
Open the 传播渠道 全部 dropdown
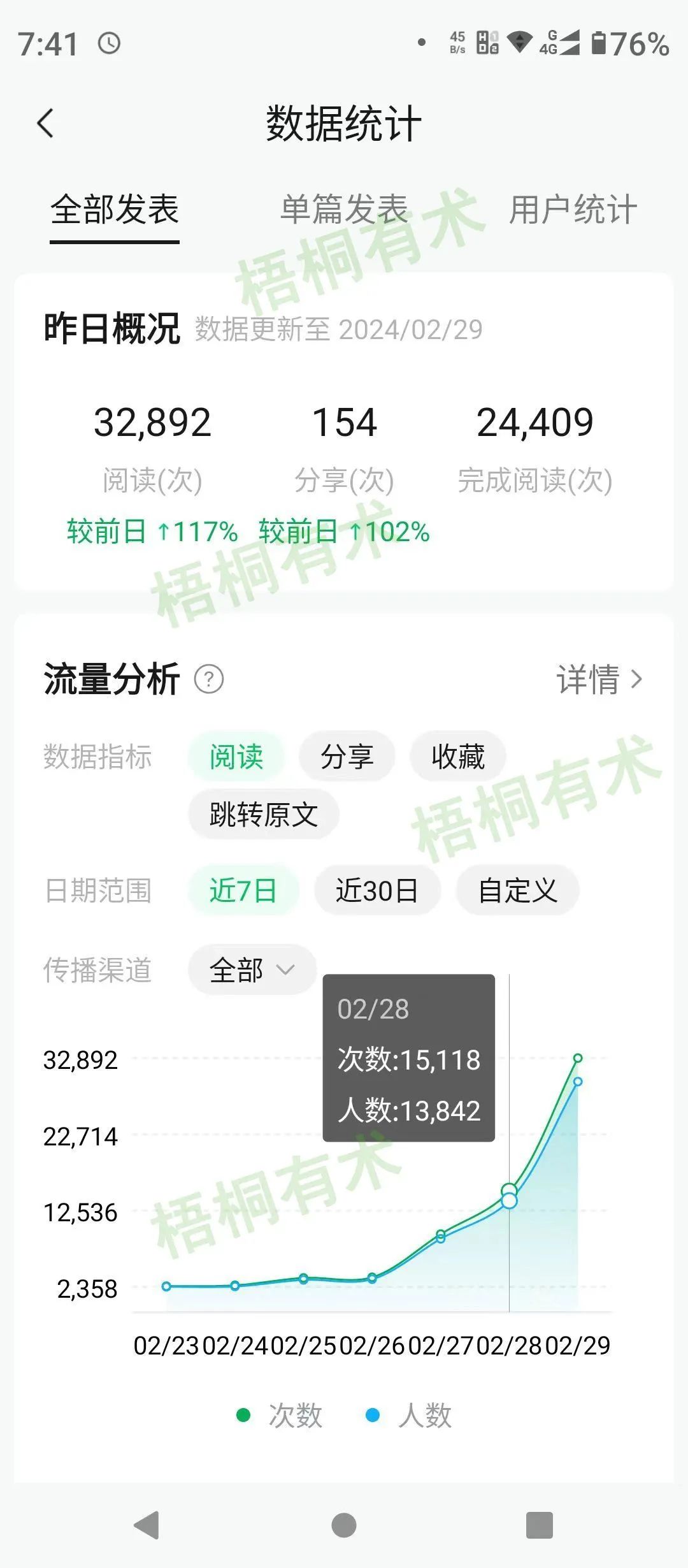click(251, 969)
